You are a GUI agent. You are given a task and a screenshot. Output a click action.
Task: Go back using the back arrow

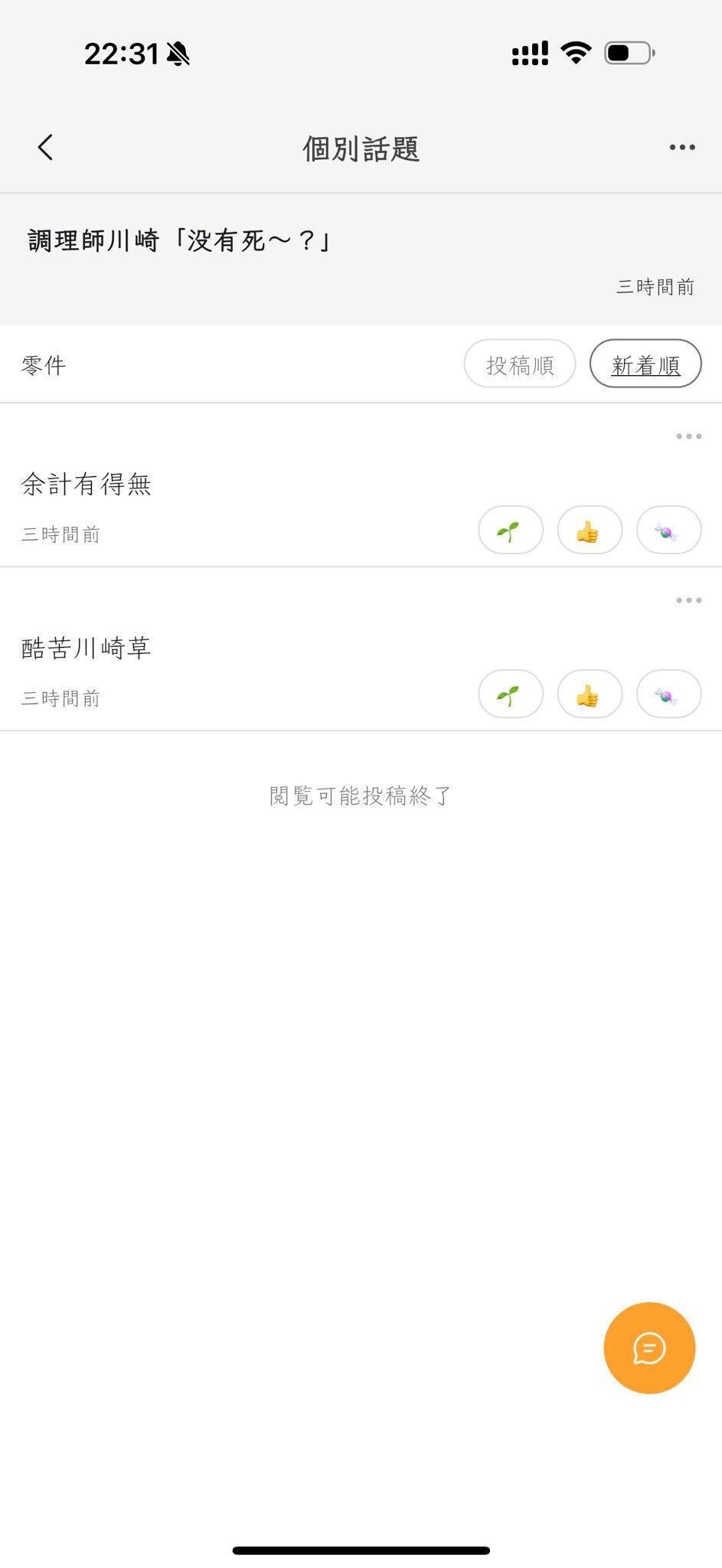coord(45,147)
